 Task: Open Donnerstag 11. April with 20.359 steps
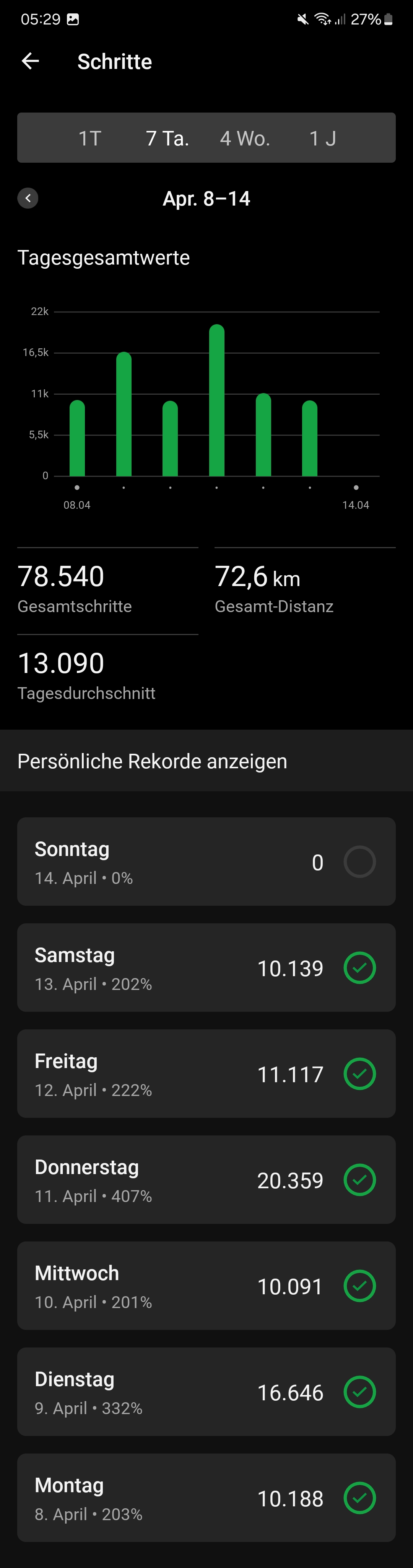point(206,1180)
